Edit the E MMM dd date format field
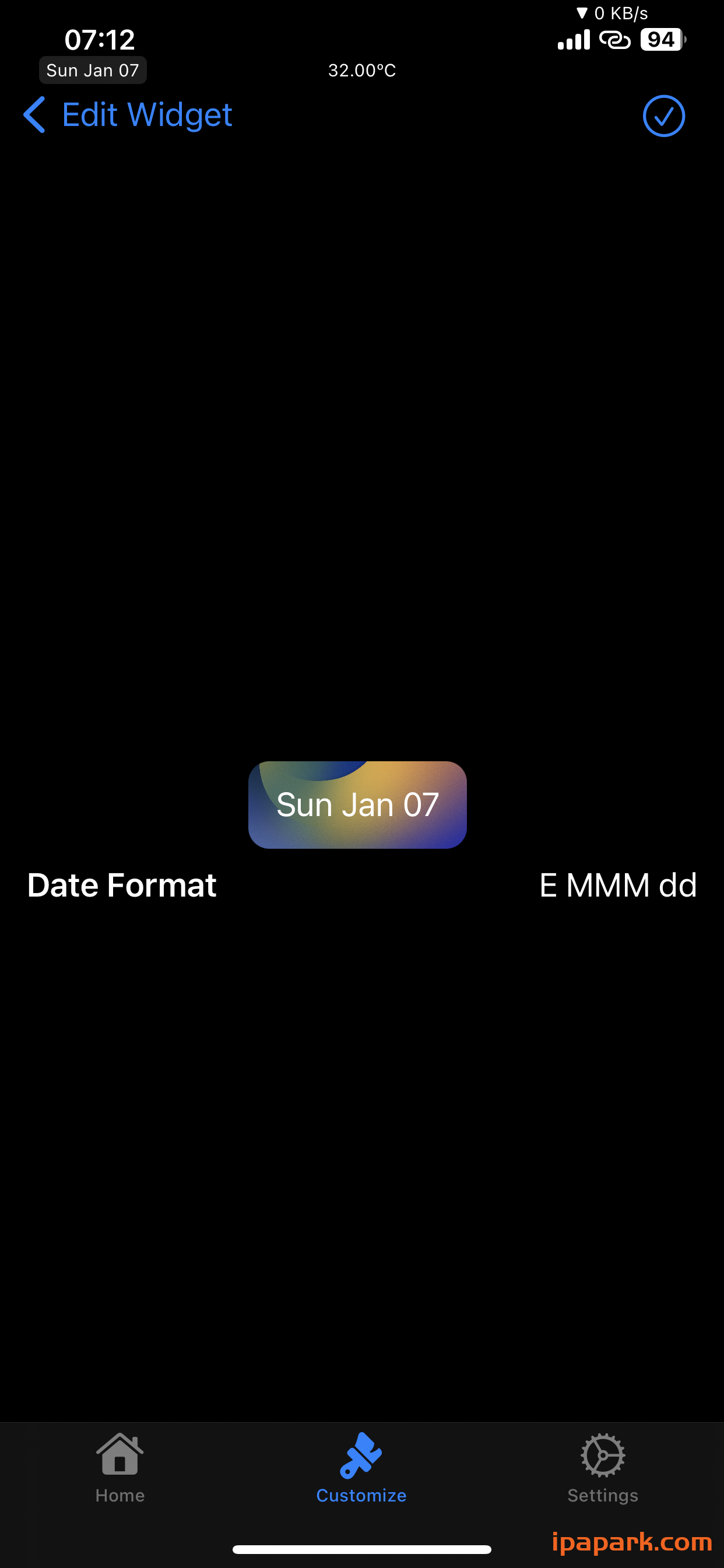Screen dimensions: 724x1568 point(617,885)
